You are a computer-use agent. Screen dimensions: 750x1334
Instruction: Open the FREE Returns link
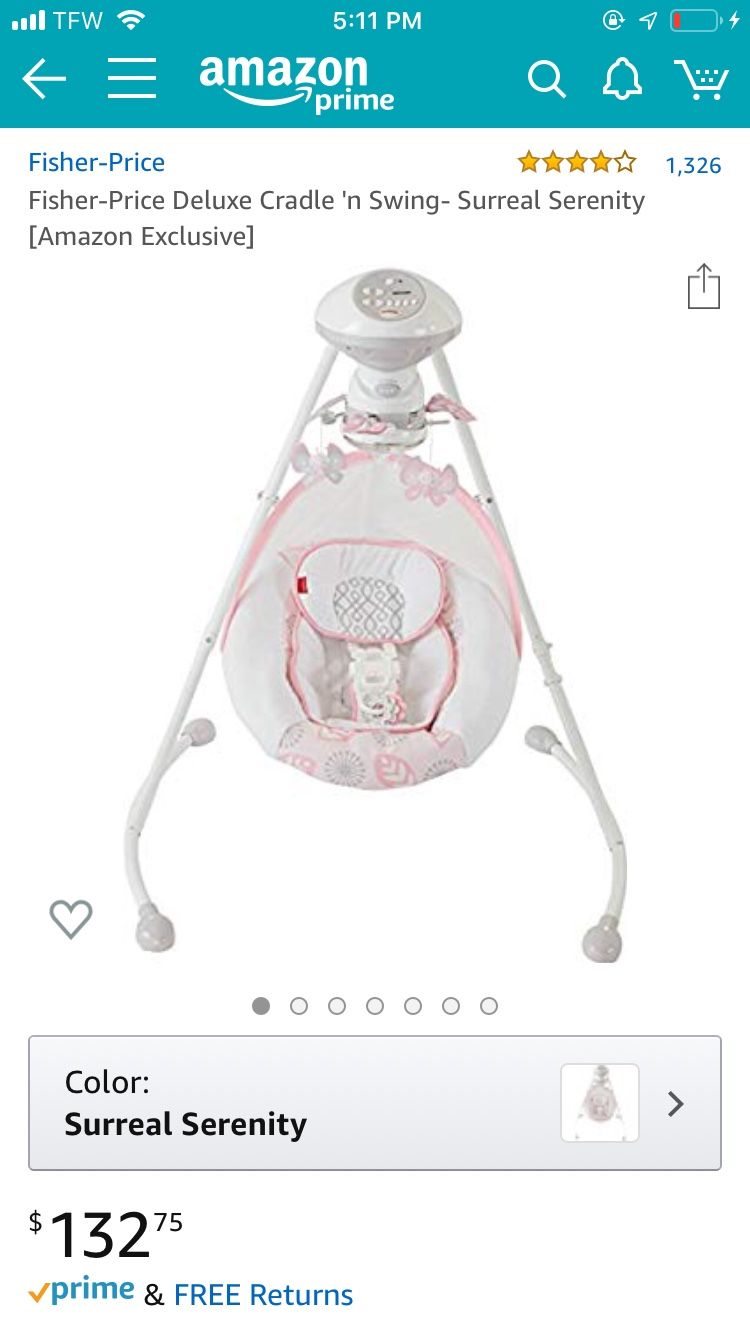263,1295
